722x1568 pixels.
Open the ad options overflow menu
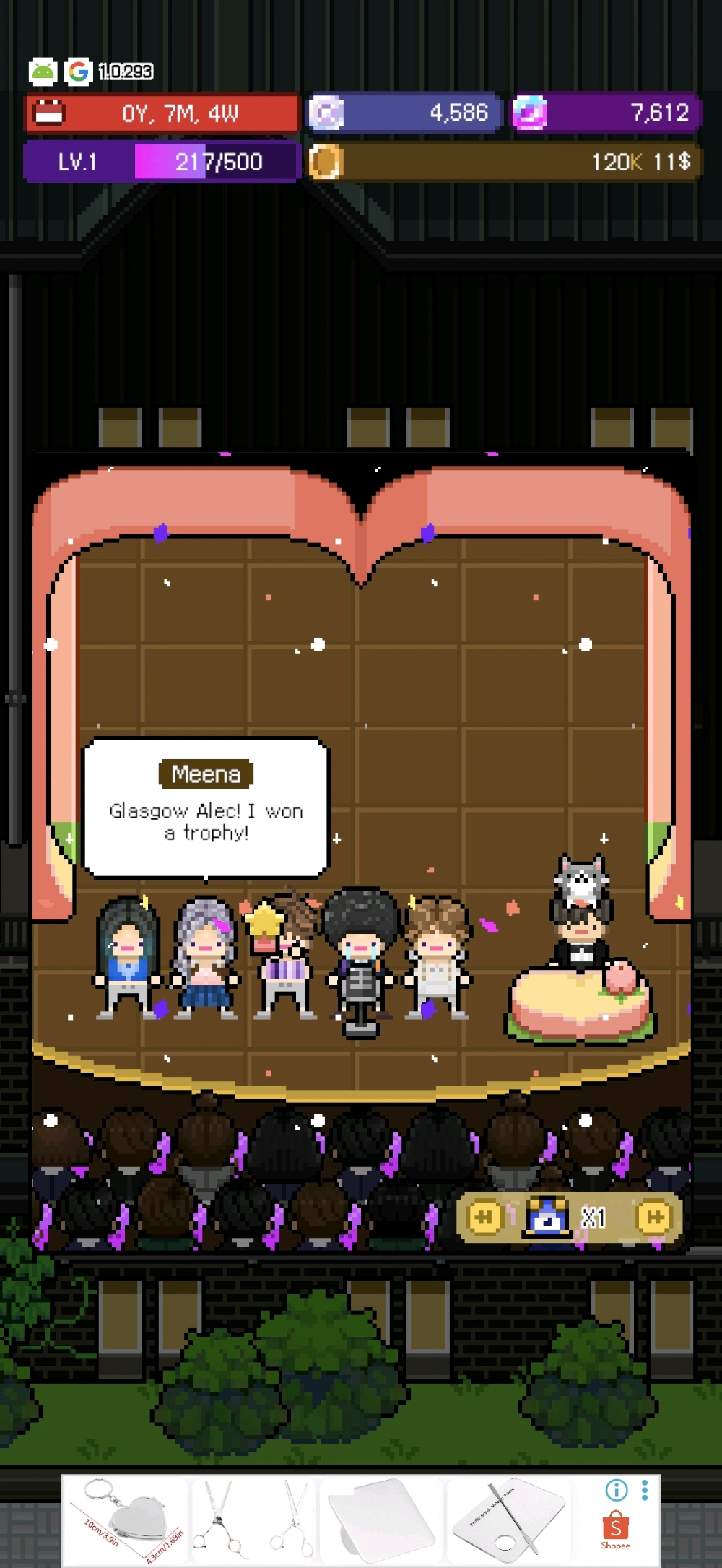tap(645, 1490)
